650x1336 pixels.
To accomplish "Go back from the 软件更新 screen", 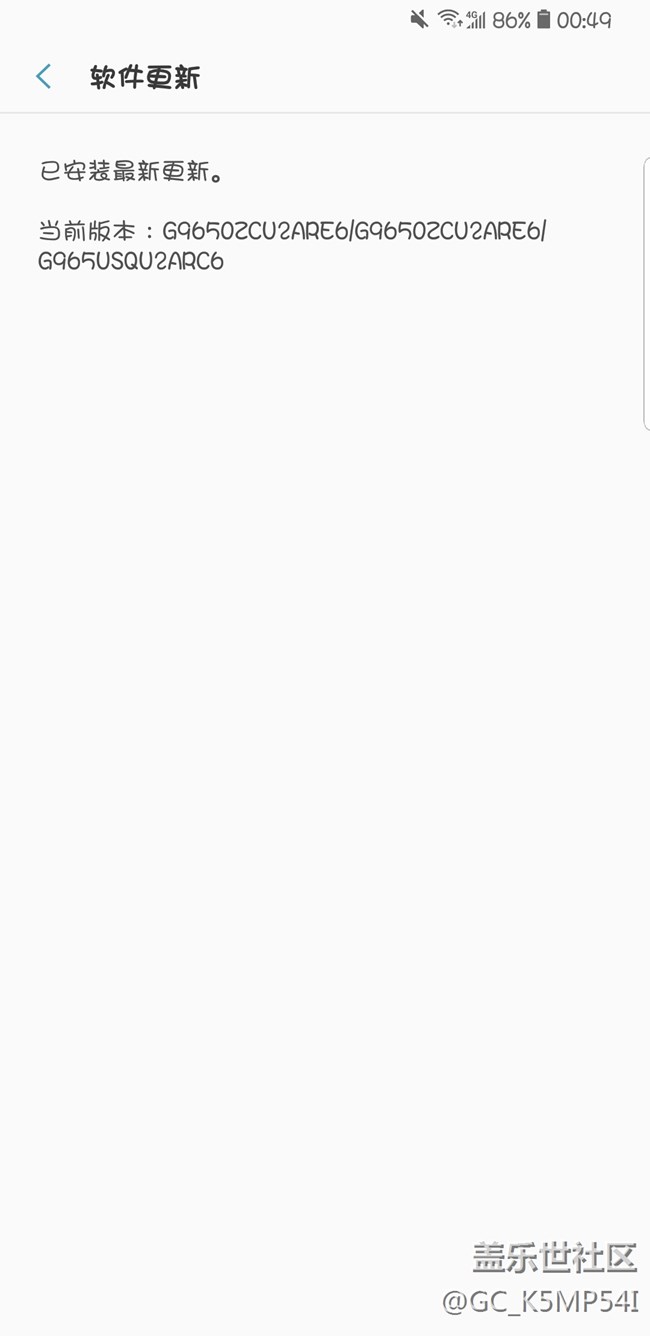I will 43,77.
